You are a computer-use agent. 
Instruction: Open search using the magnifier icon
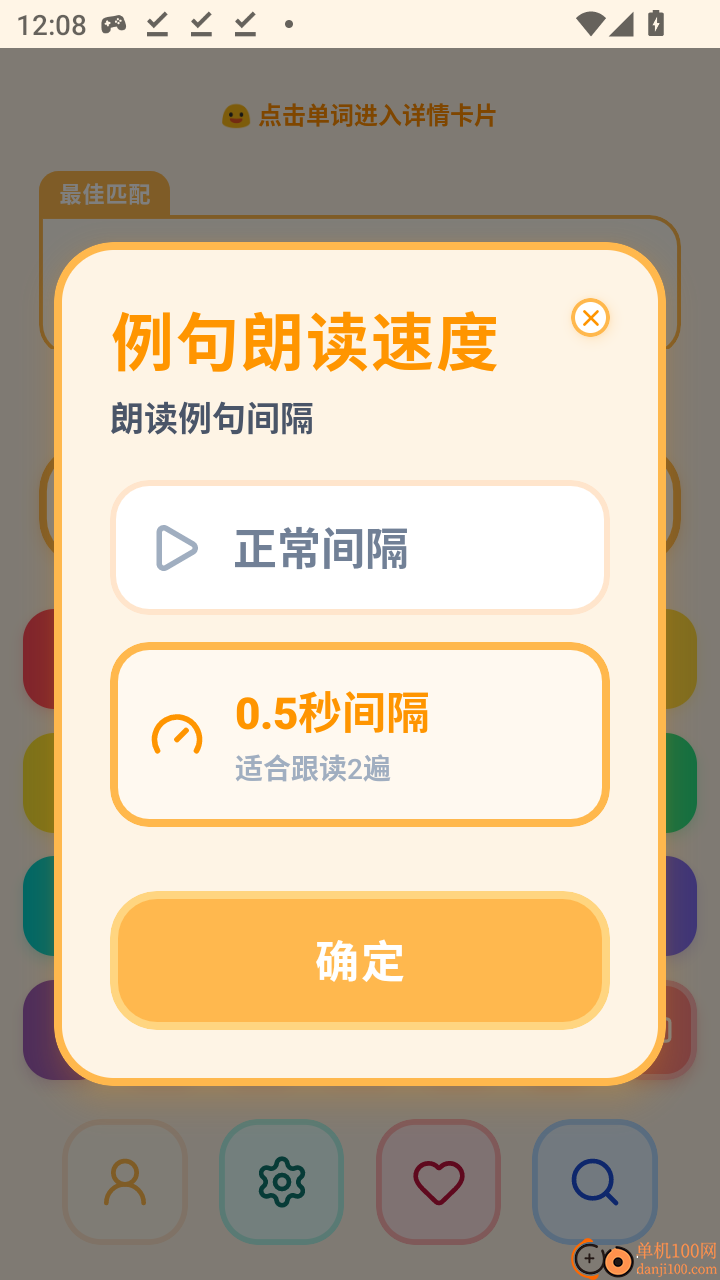coord(595,1182)
